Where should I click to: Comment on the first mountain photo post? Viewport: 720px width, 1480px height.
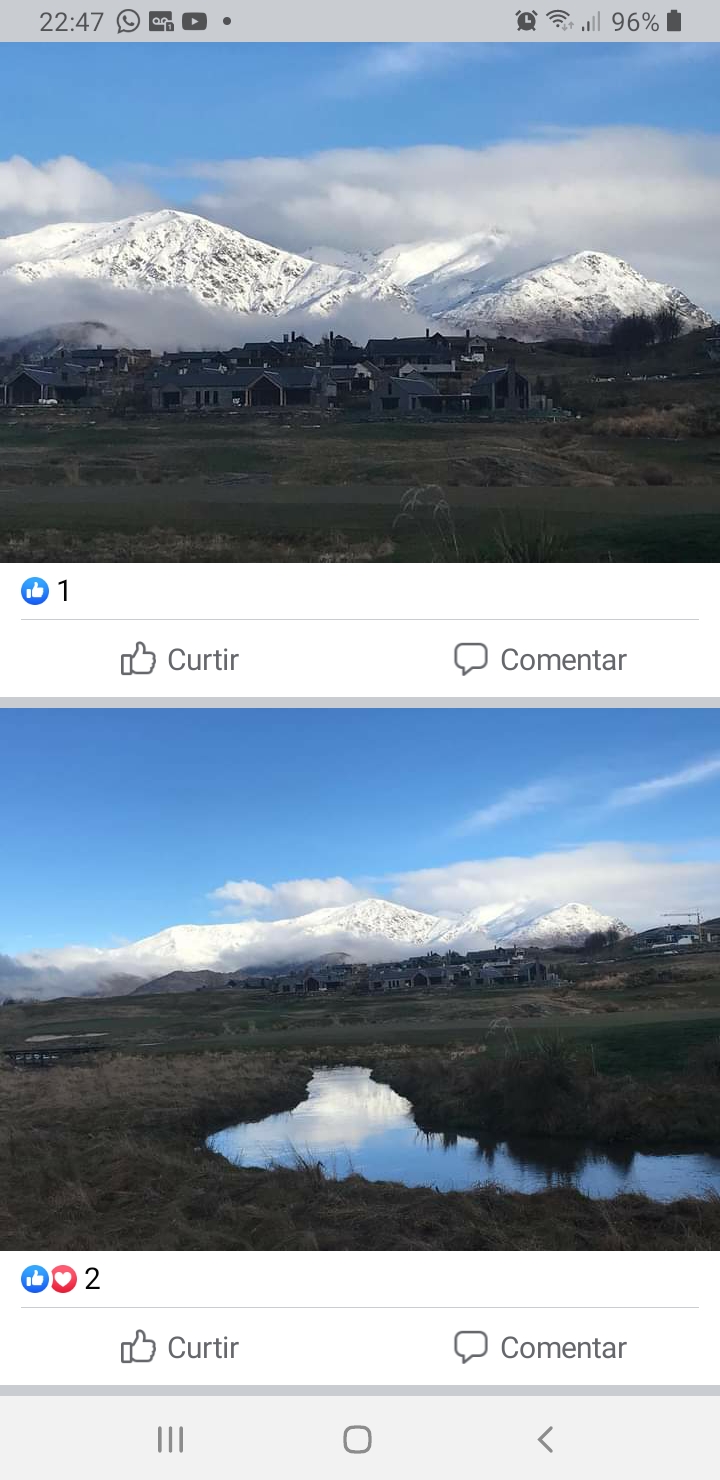click(x=540, y=659)
